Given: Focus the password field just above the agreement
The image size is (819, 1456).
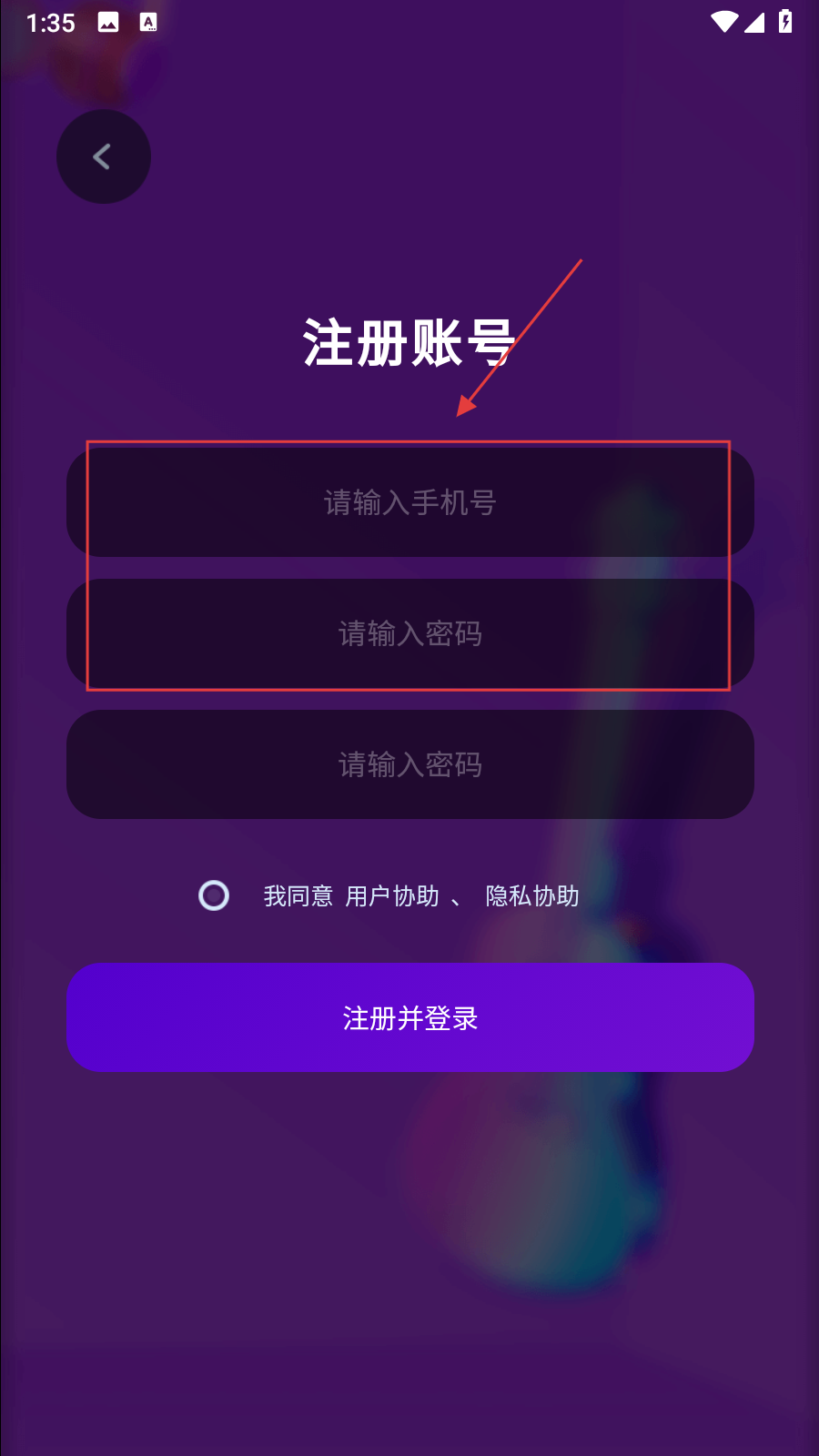Looking at the screenshot, I should [x=409, y=764].
